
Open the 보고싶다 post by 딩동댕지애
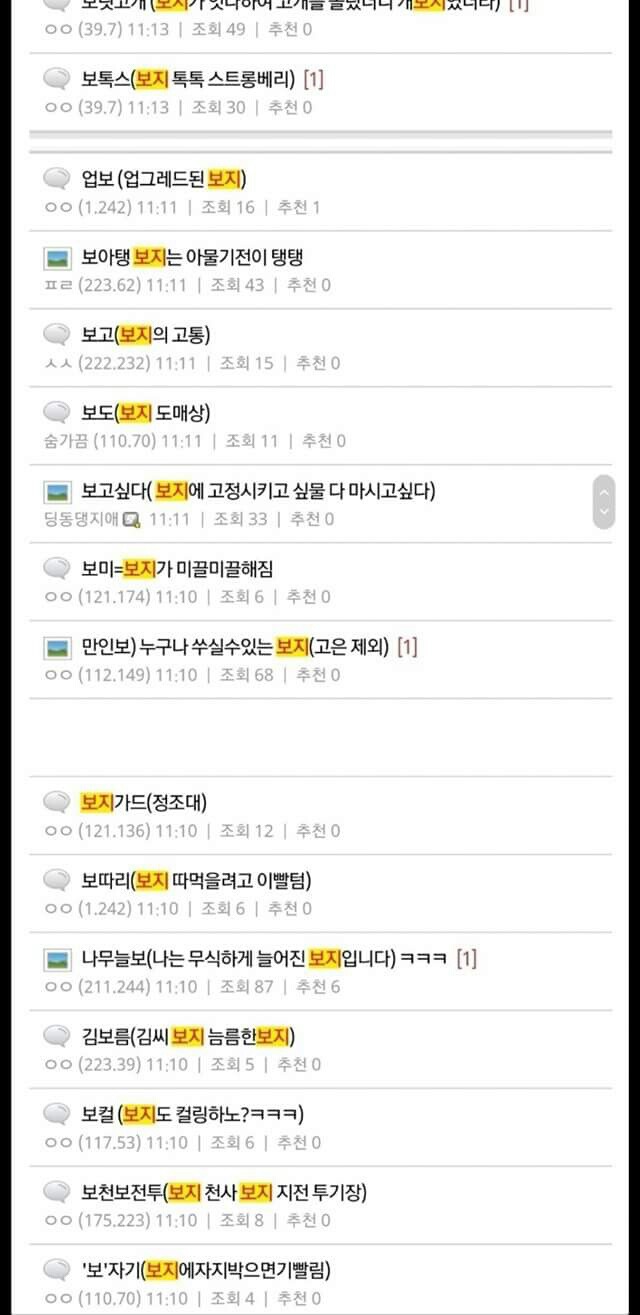(258, 491)
